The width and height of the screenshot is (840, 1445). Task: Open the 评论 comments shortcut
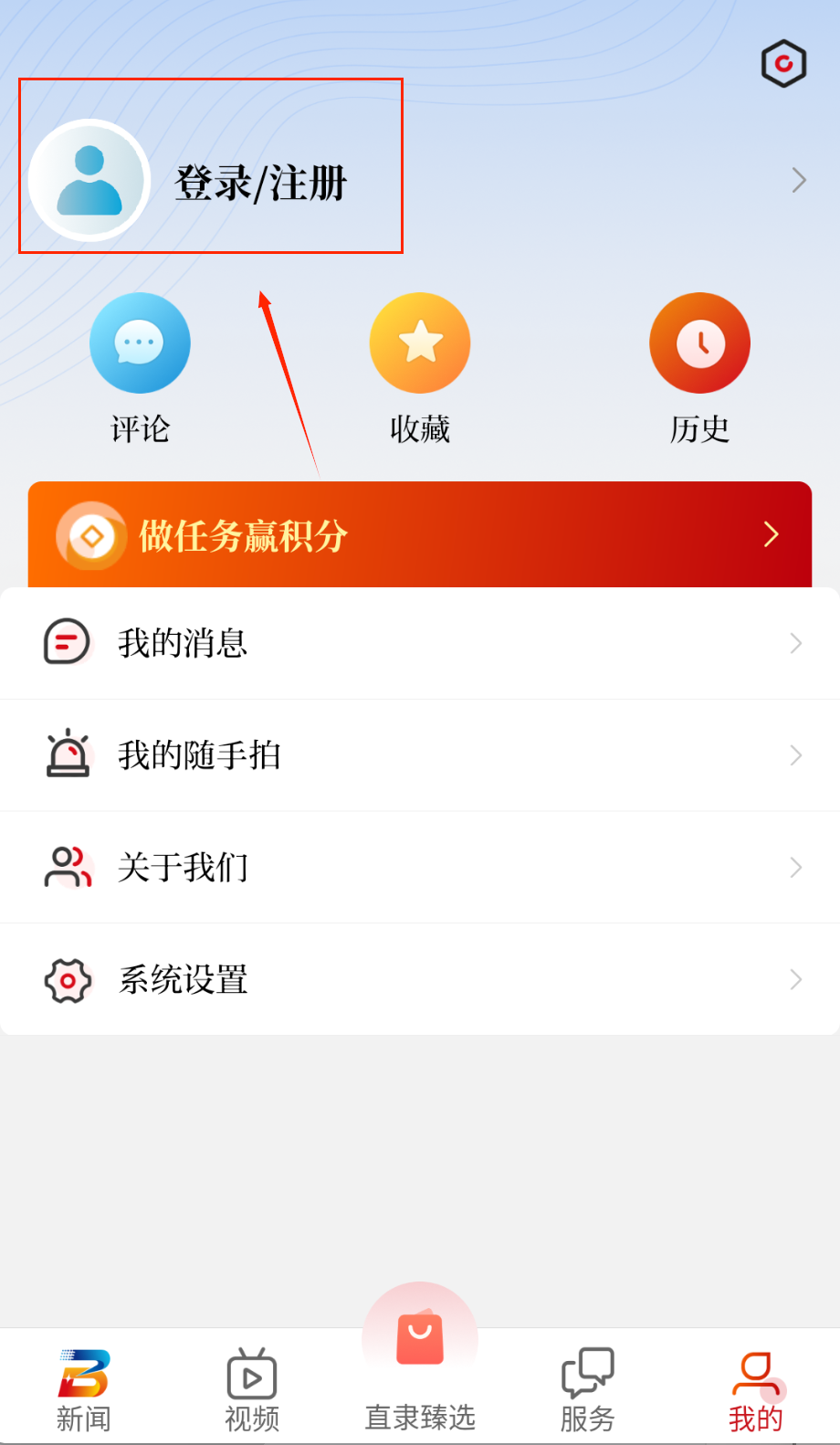click(x=140, y=366)
